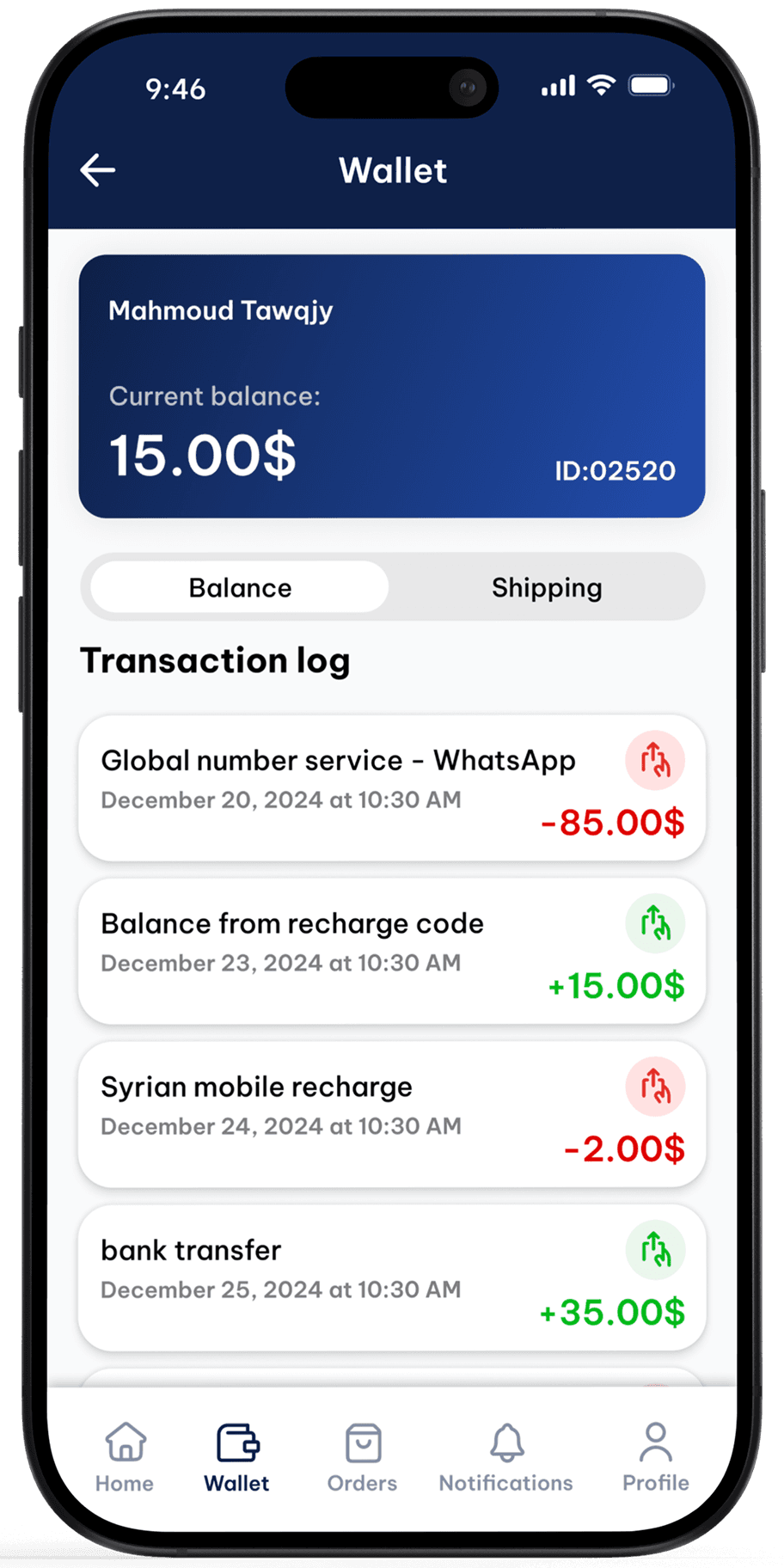Viewport: 784px width, 1568px height.
Task: Go back using the header arrow
Action: point(98,170)
